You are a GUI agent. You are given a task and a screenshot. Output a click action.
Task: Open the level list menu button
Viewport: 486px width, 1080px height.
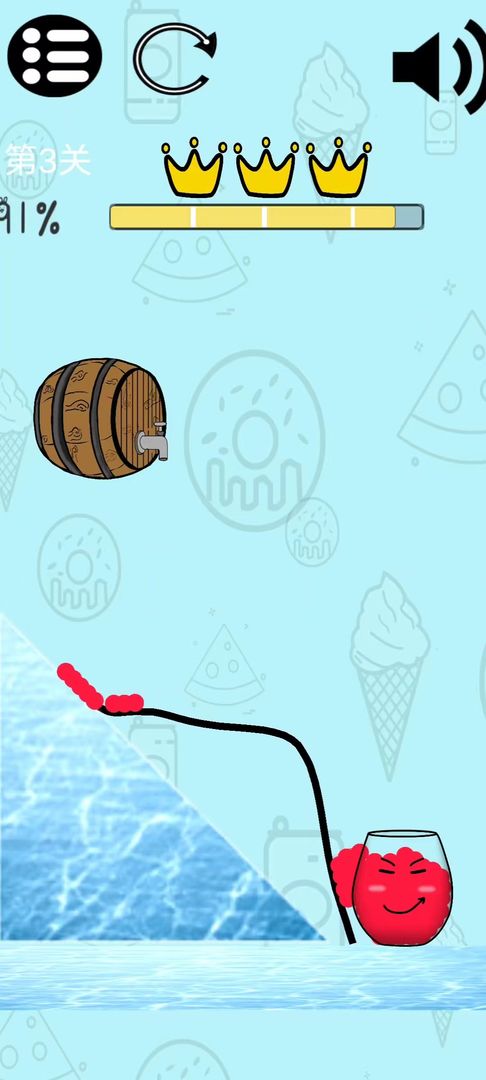pyautogui.click(x=55, y=56)
